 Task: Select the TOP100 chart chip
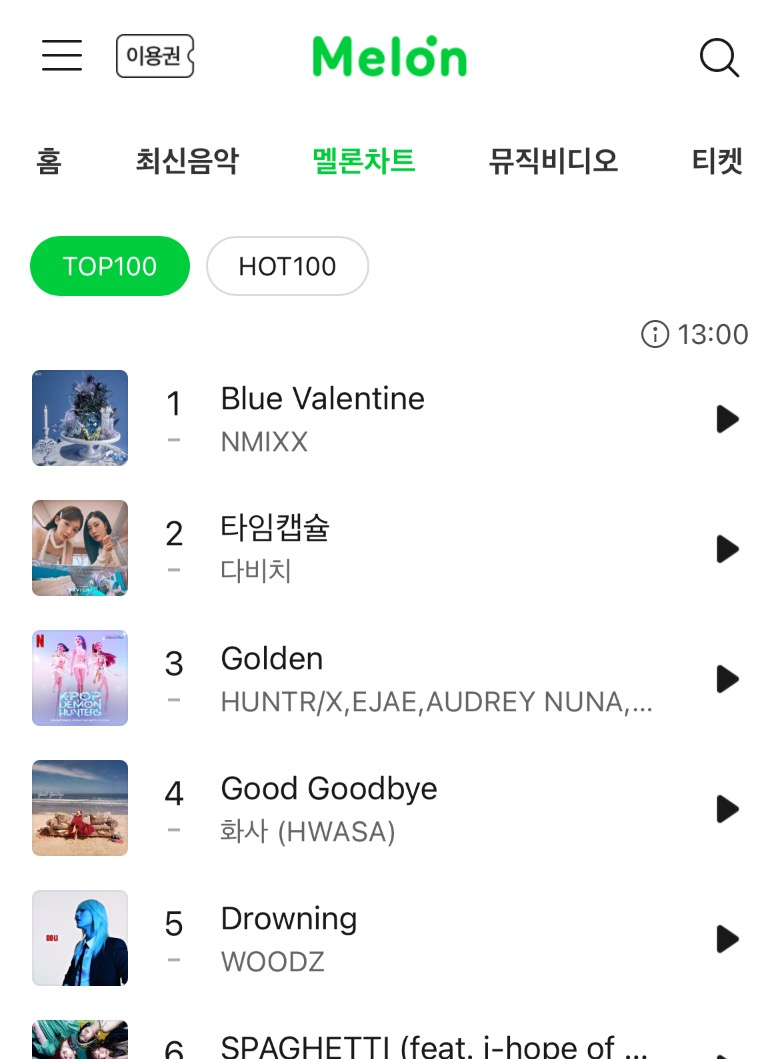point(110,266)
